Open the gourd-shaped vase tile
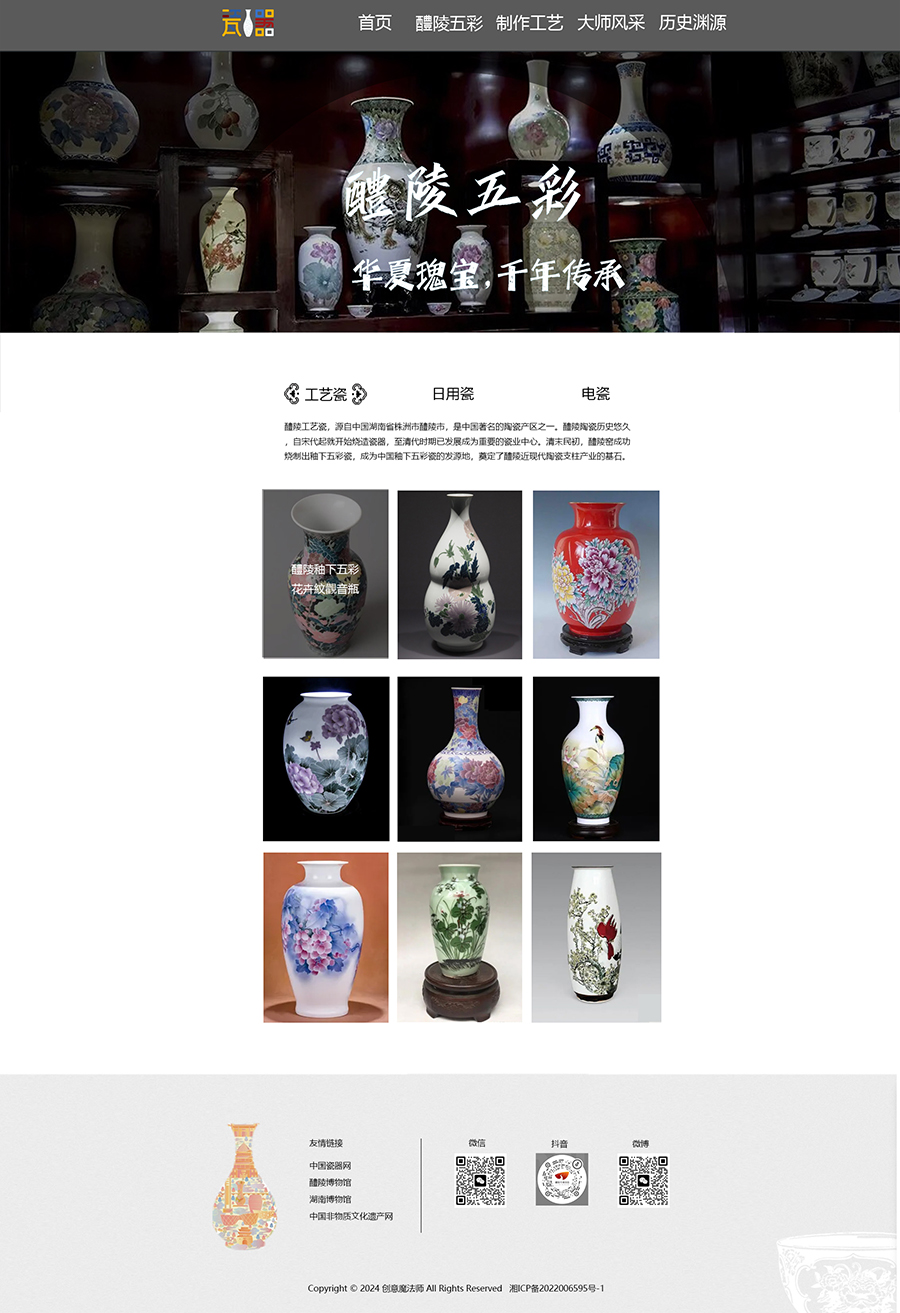The height and width of the screenshot is (1313, 900). click(460, 574)
